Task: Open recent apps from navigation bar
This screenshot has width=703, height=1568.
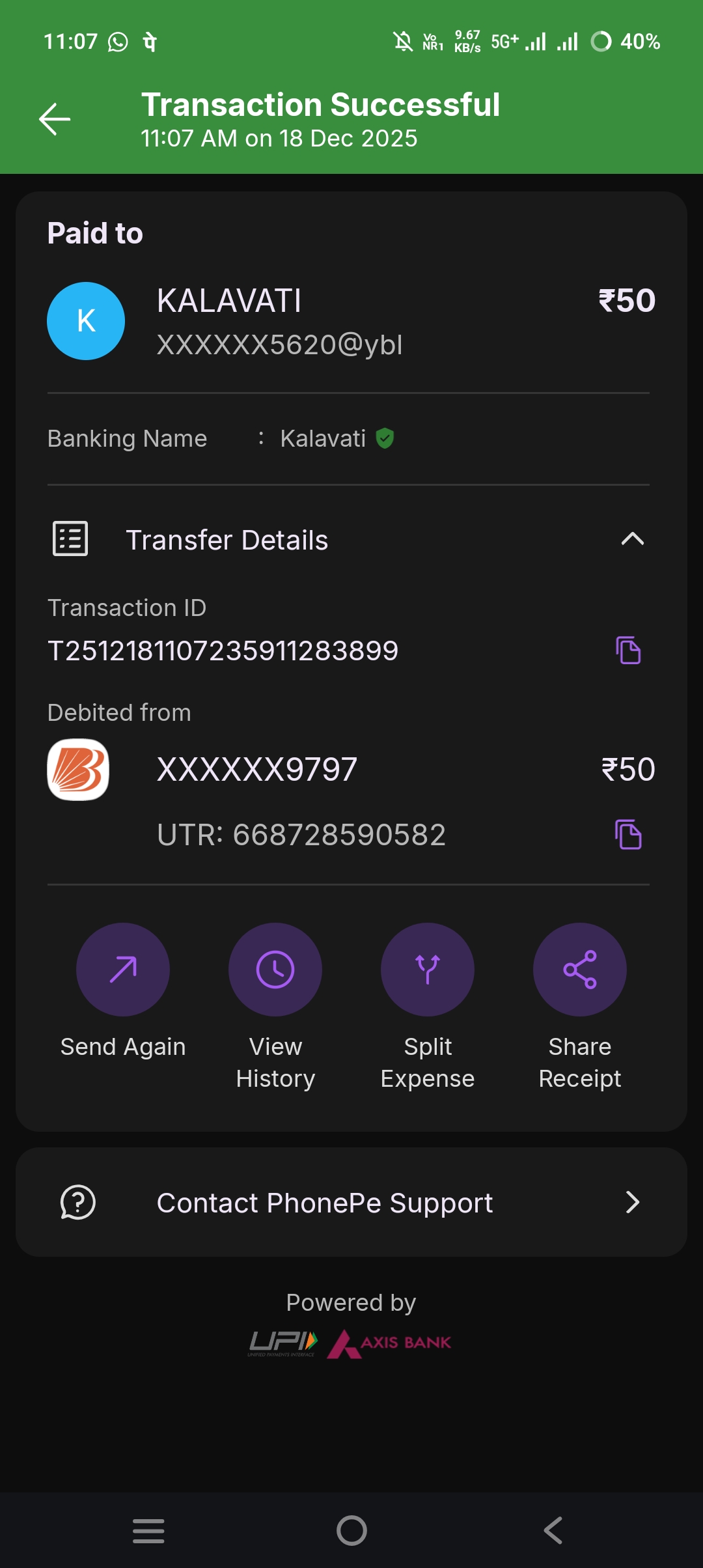Action: tap(148, 1530)
